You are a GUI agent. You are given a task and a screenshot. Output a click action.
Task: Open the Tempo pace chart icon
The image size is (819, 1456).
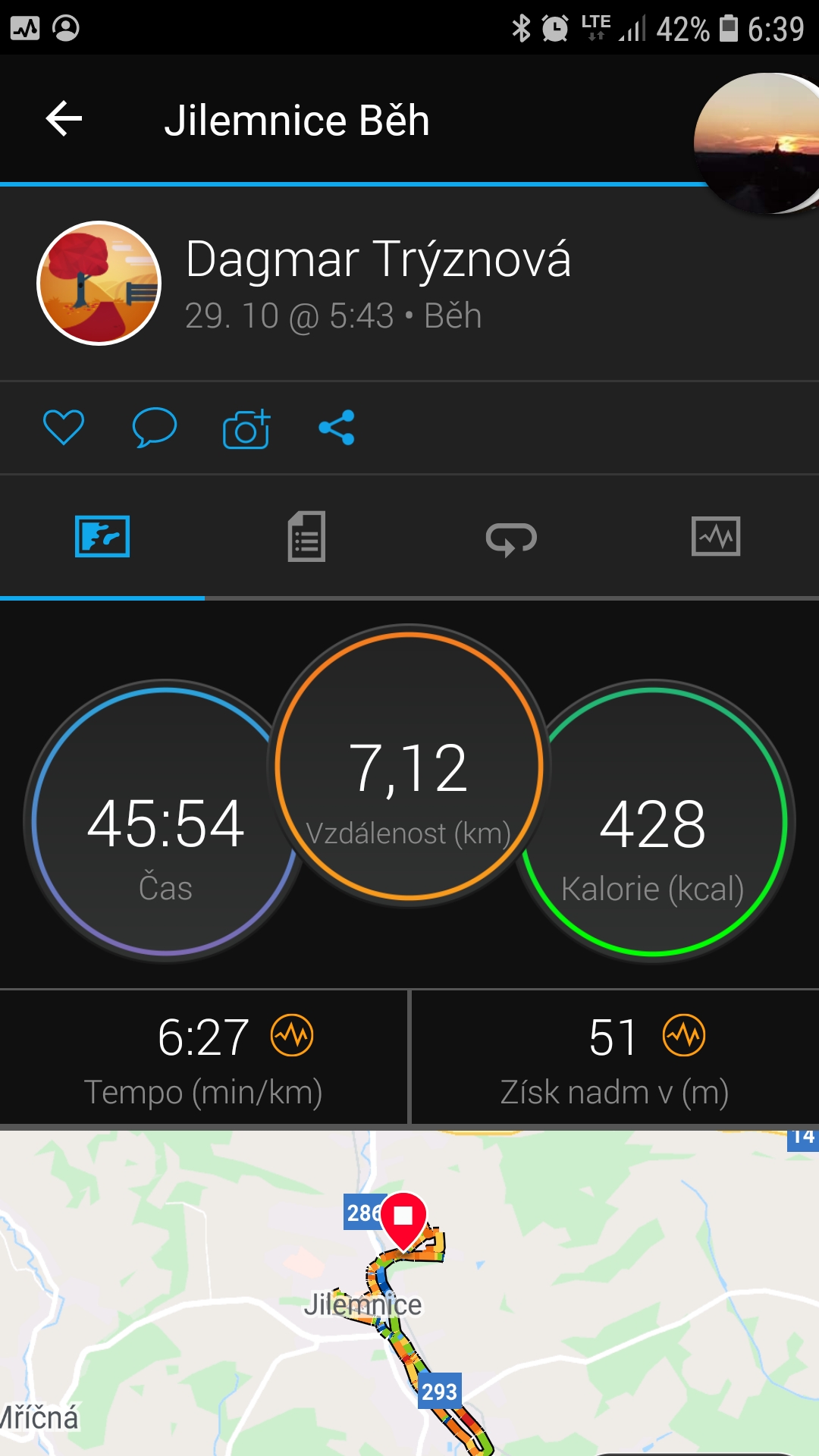293,1035
